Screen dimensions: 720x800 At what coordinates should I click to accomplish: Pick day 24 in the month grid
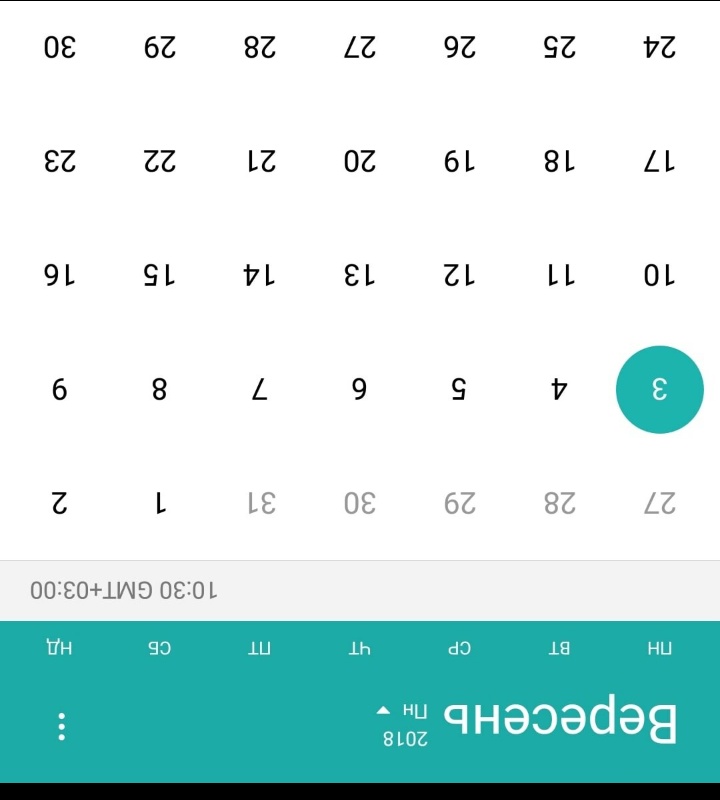[659, 47]
